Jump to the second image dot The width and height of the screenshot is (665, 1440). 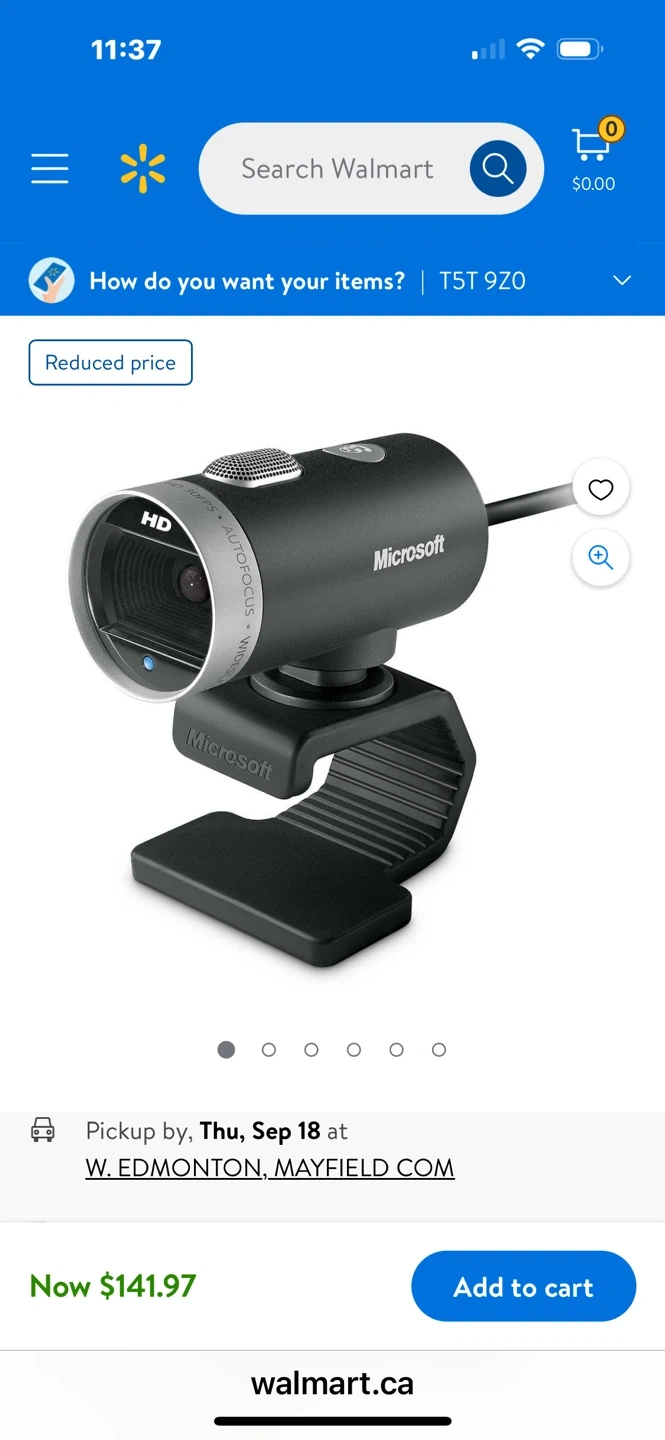coord(269,1050)
